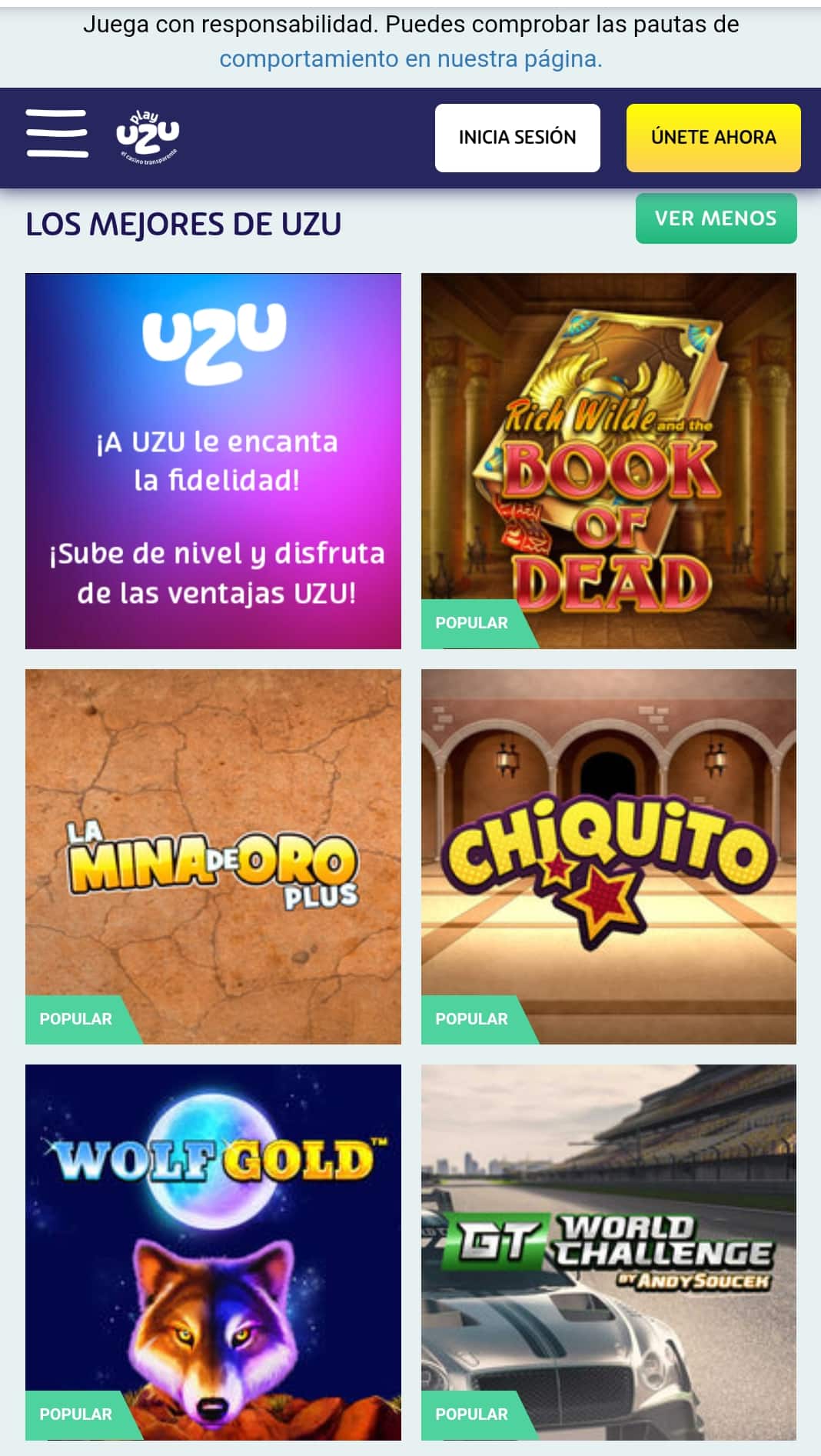This screenshot has height=1456, width=821.
Task: Select La Mina de Oro Plus game
Action: pyautogui.click(x=213, y=856)
